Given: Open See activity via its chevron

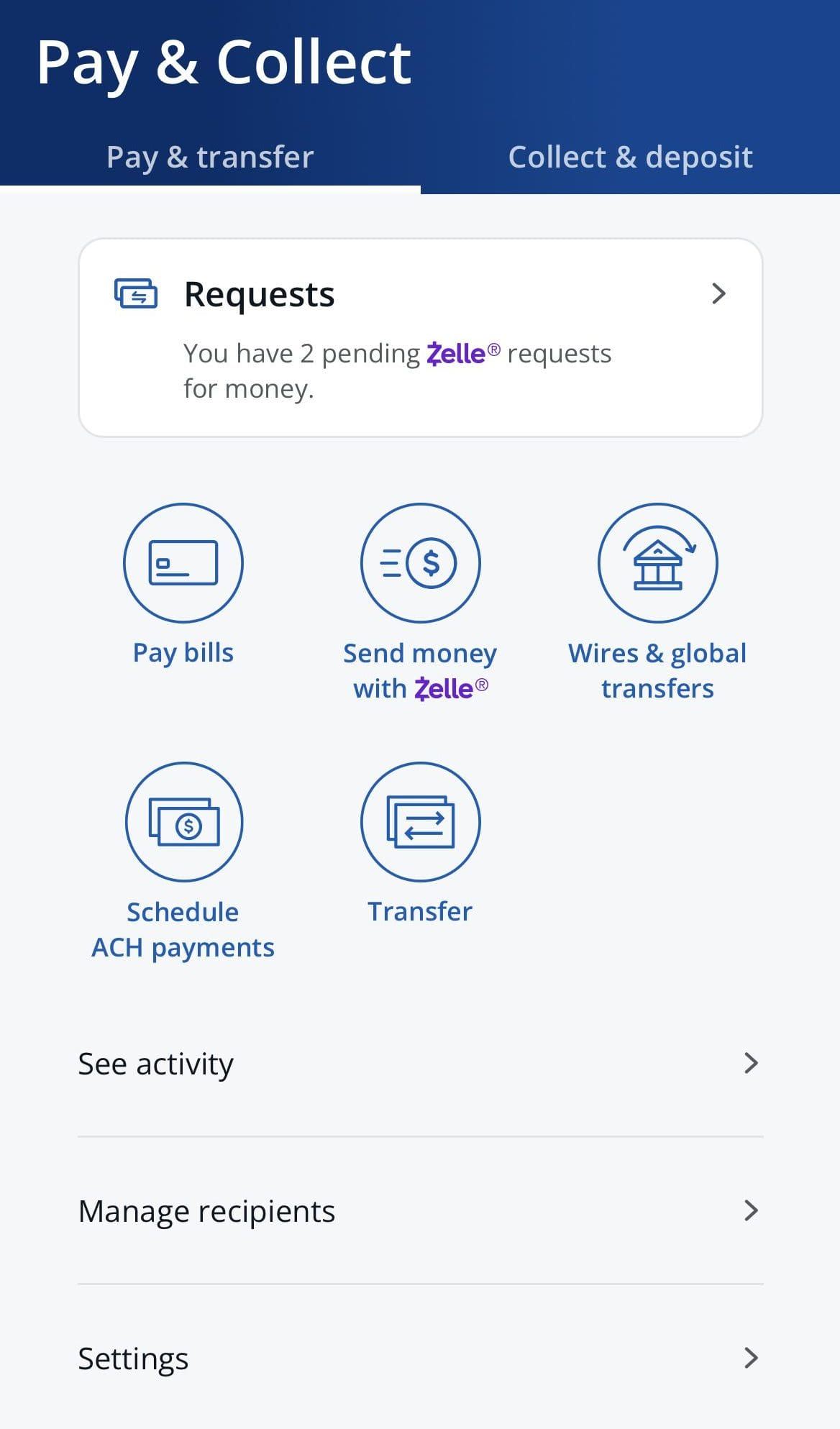Looking at the screenshot, I should click(750, 1062).
